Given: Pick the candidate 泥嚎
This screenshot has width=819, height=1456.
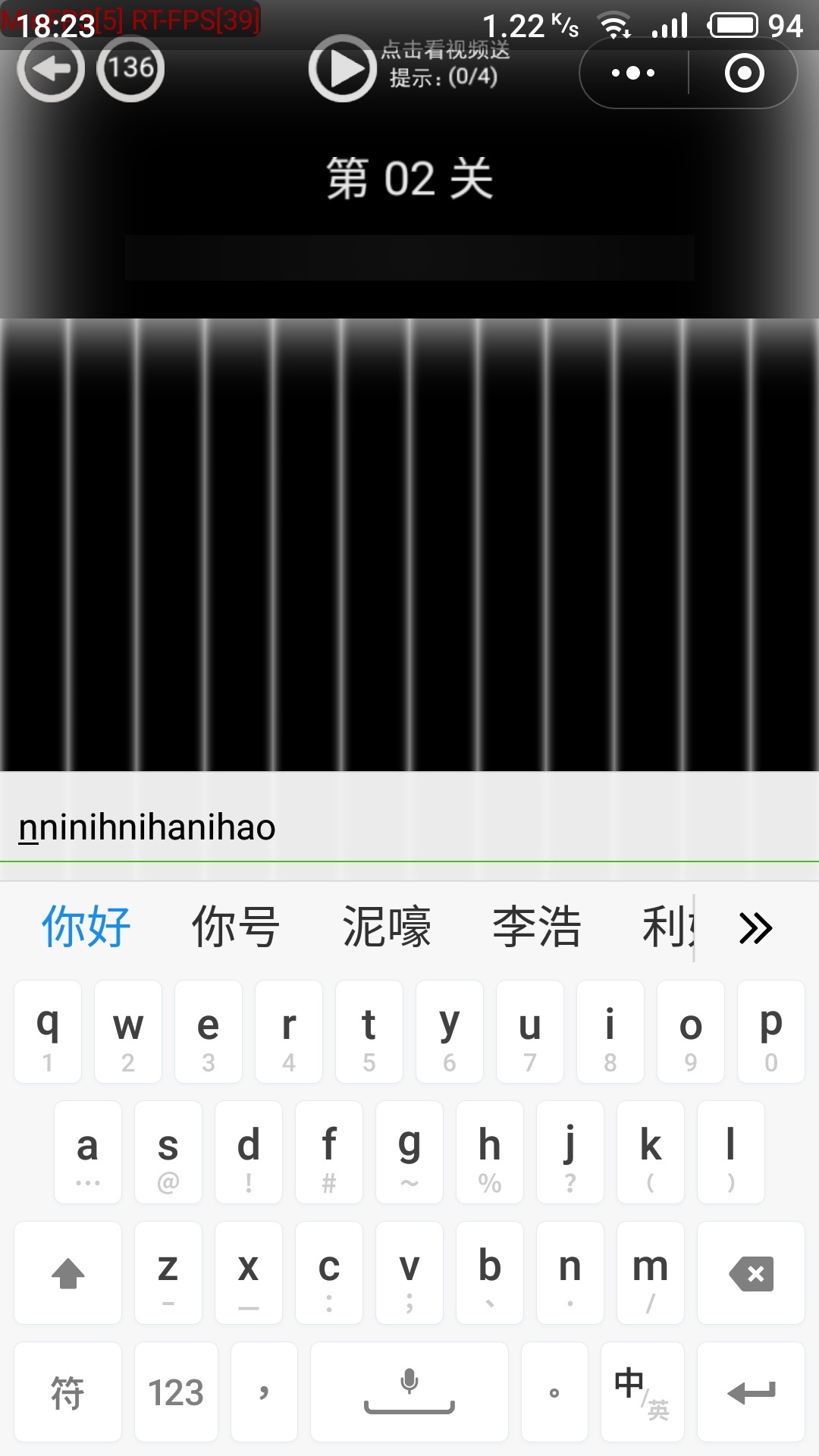Looking at the screenshot, I should tap(387, 927).
